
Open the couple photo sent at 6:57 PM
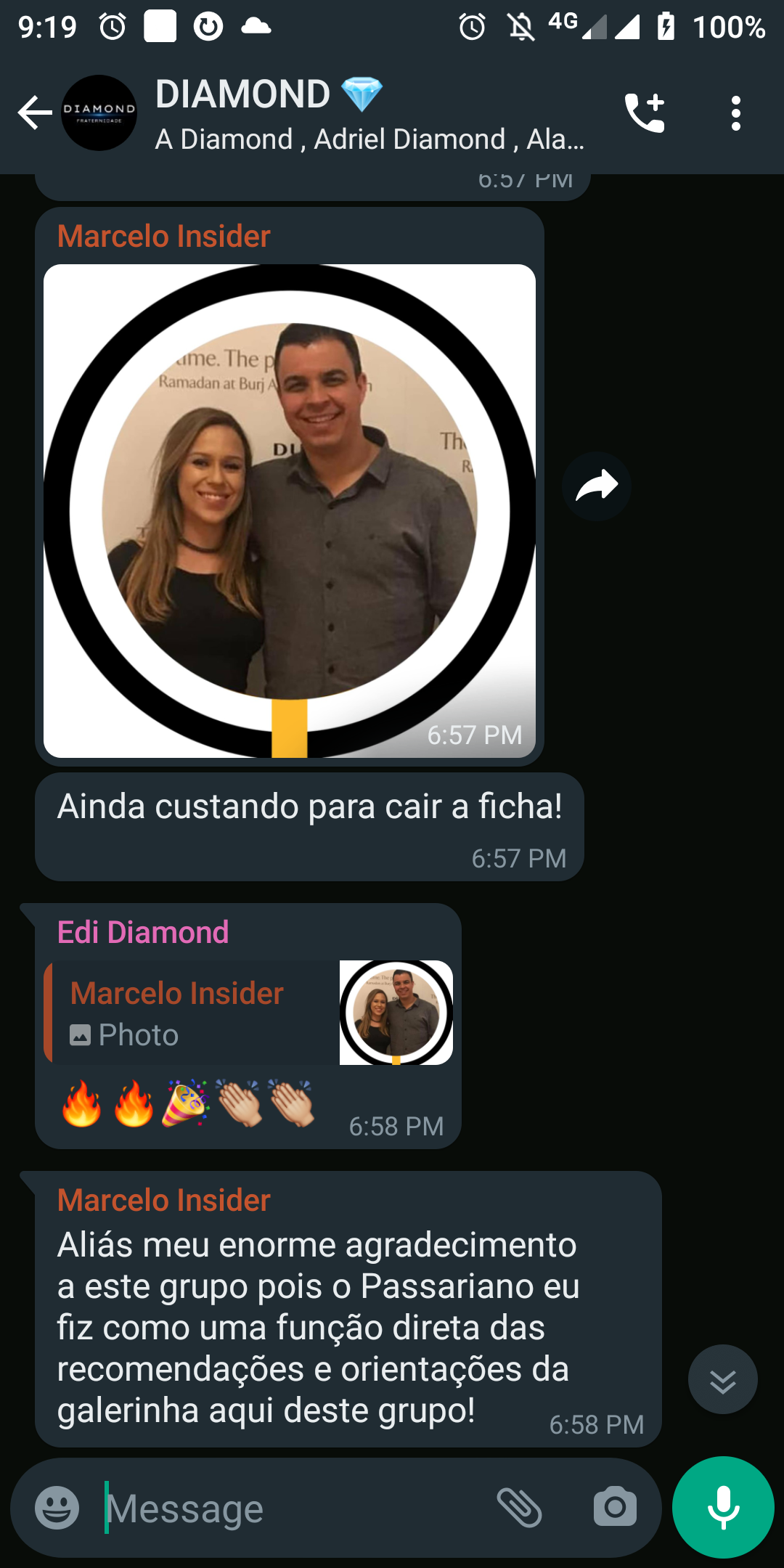[x=290, y=508]
